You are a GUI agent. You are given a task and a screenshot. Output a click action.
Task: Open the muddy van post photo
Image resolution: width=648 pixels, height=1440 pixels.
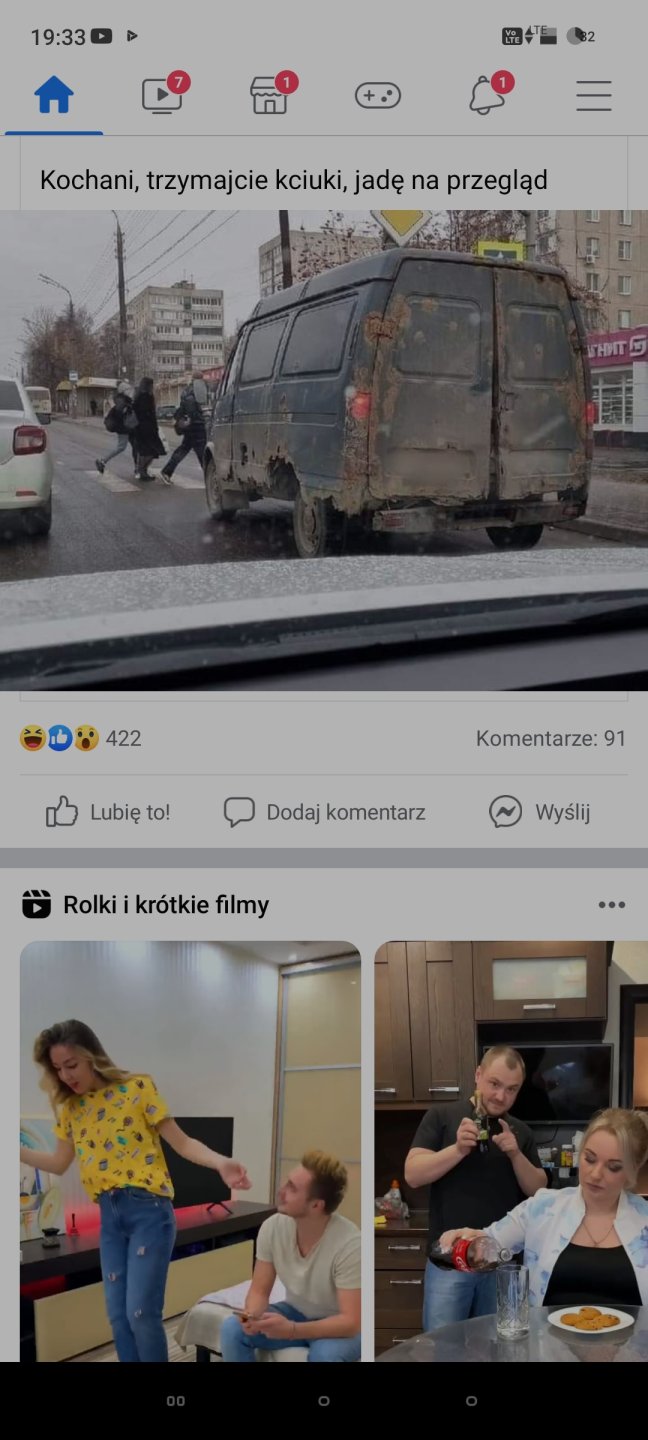point(324,450)
